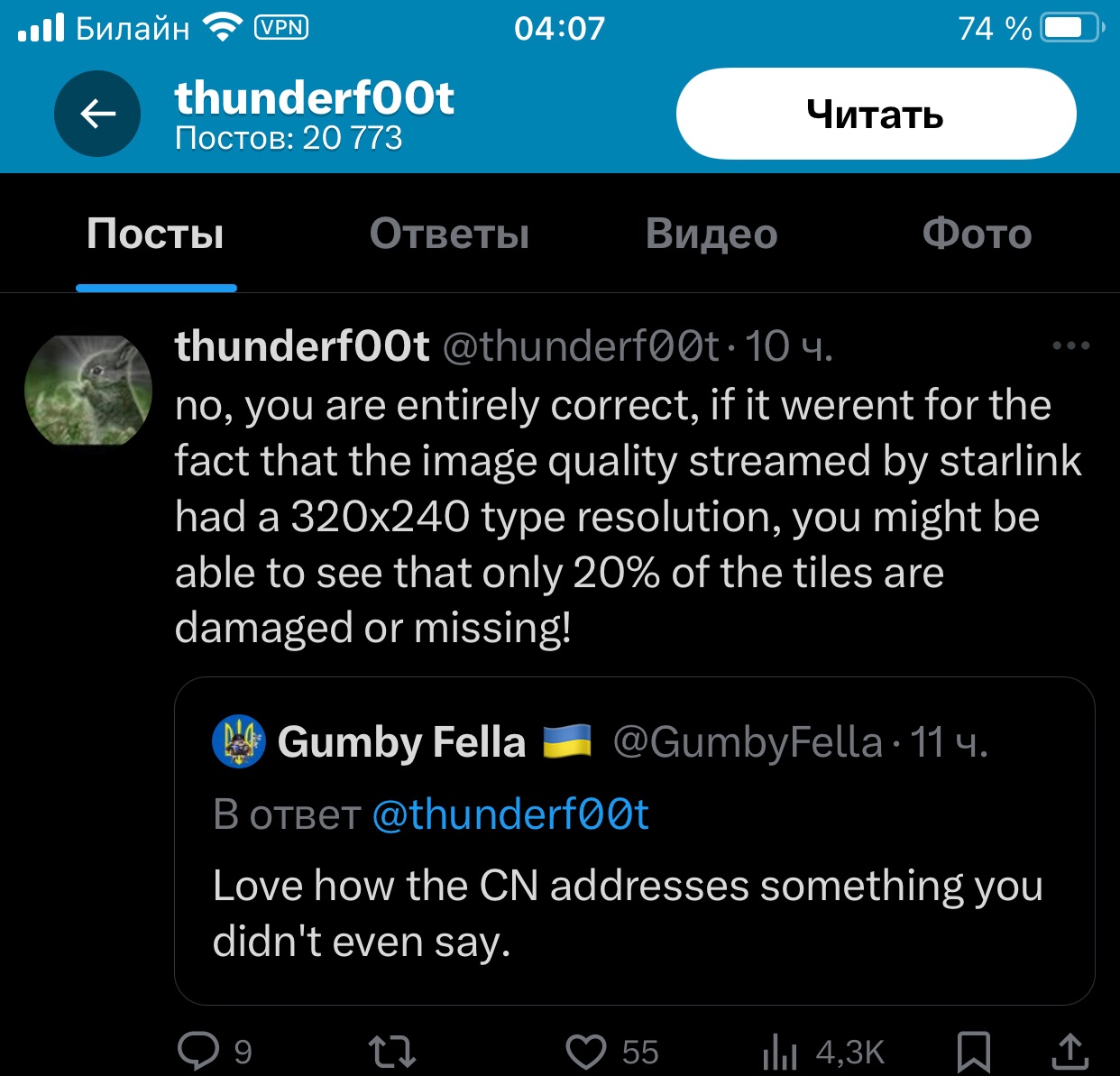Select the Посты tab
Viewport: 1120px width, 1076px height.
pos(155,234)
